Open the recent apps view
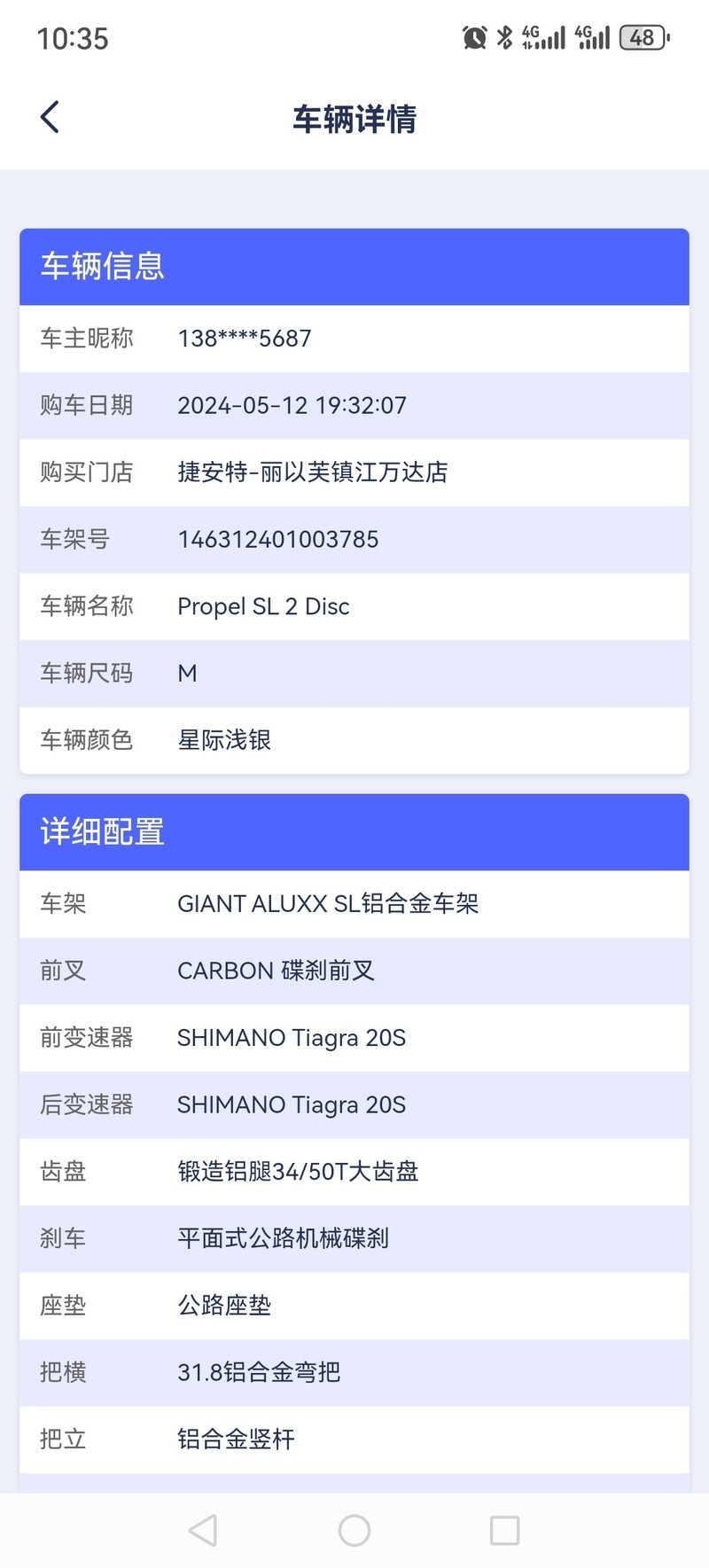 tap(504, 1530)
